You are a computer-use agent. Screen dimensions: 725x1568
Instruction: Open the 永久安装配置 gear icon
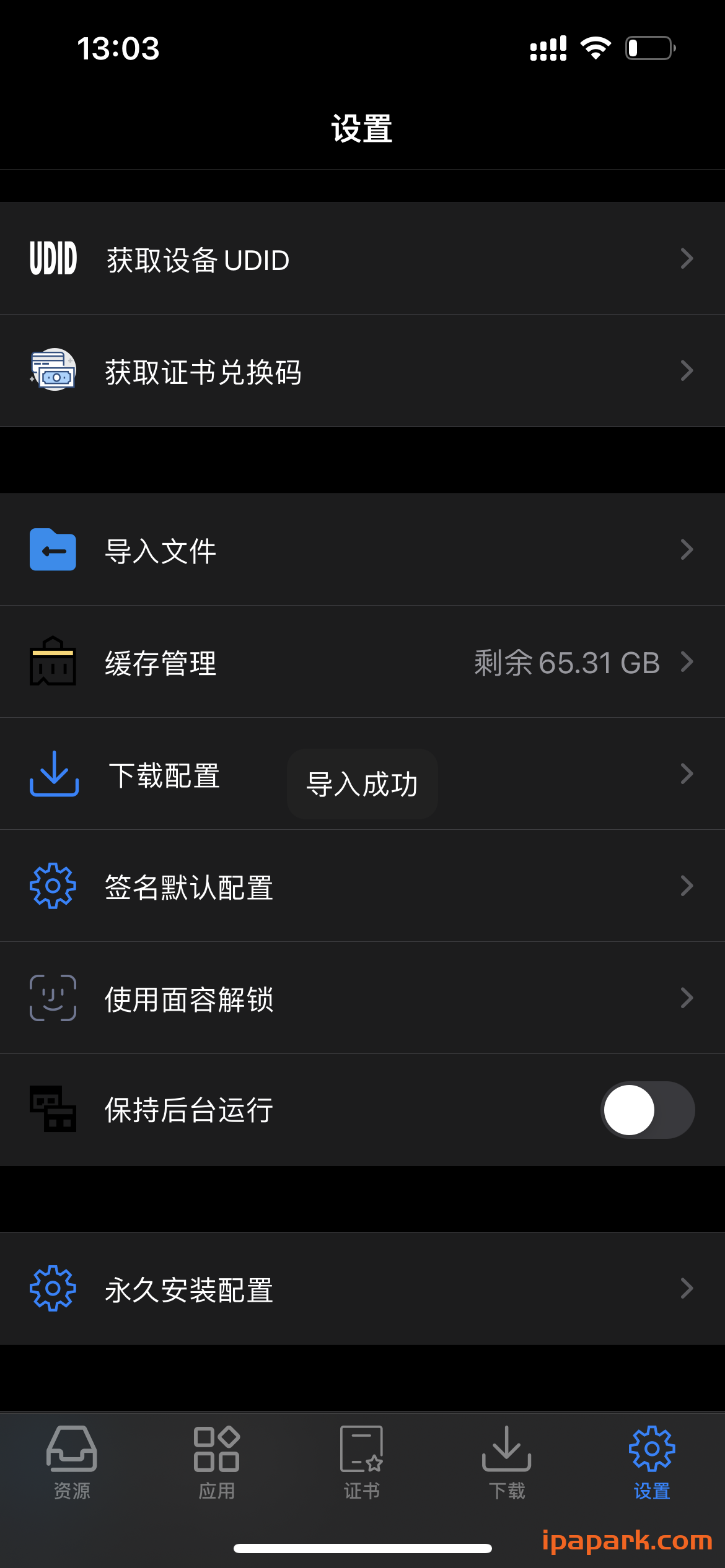click(53, 1289)
